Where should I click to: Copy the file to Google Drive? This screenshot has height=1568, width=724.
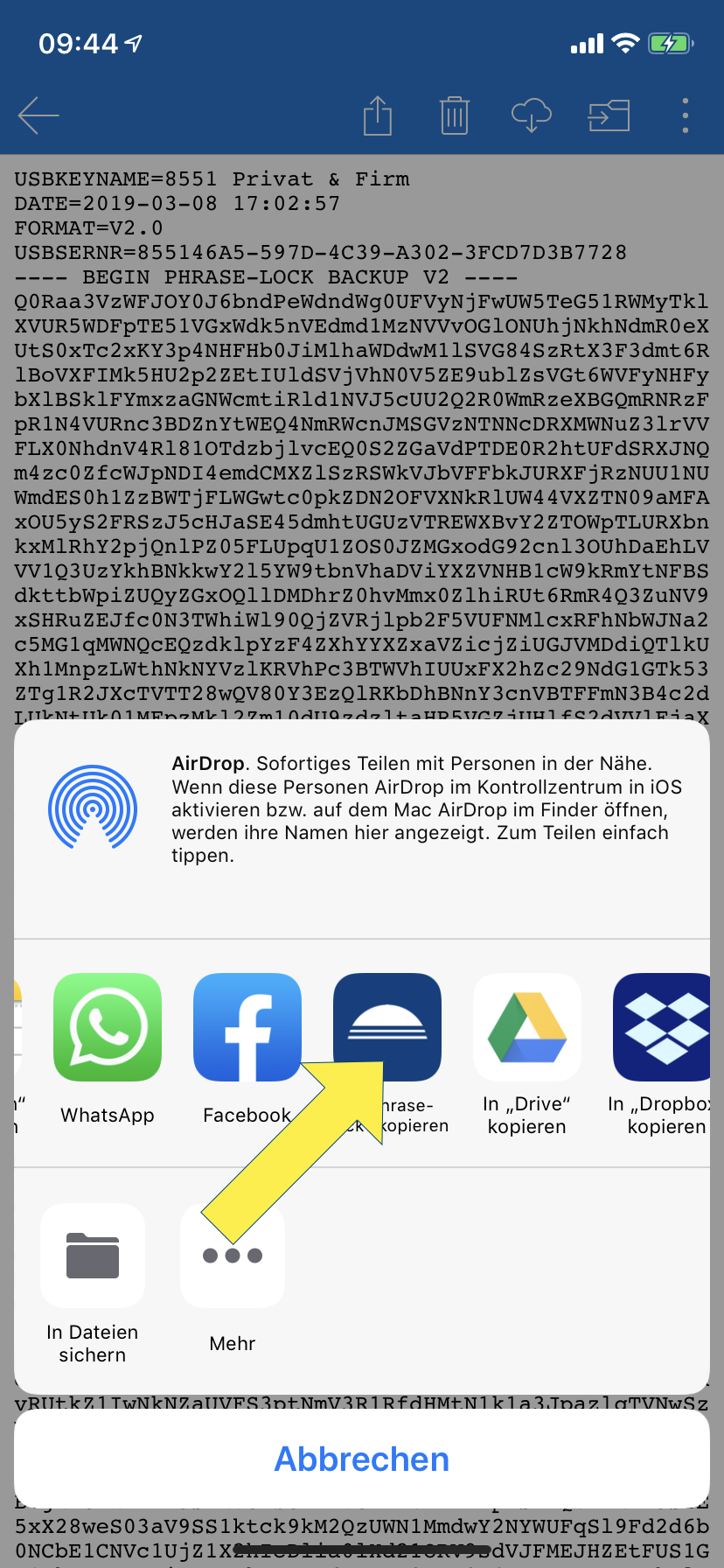[x=526, y=1027]
